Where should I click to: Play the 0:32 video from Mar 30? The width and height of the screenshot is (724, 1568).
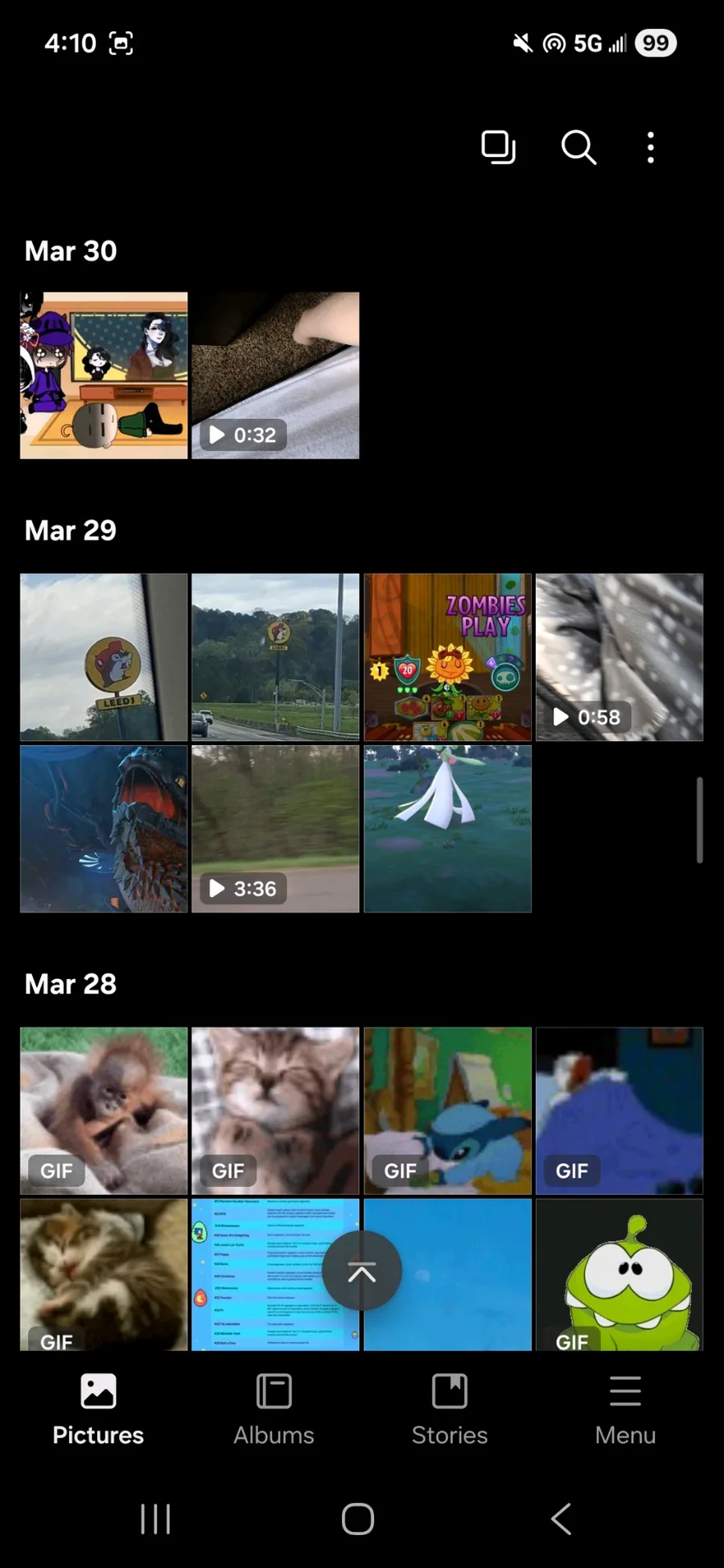pos(275,376)
